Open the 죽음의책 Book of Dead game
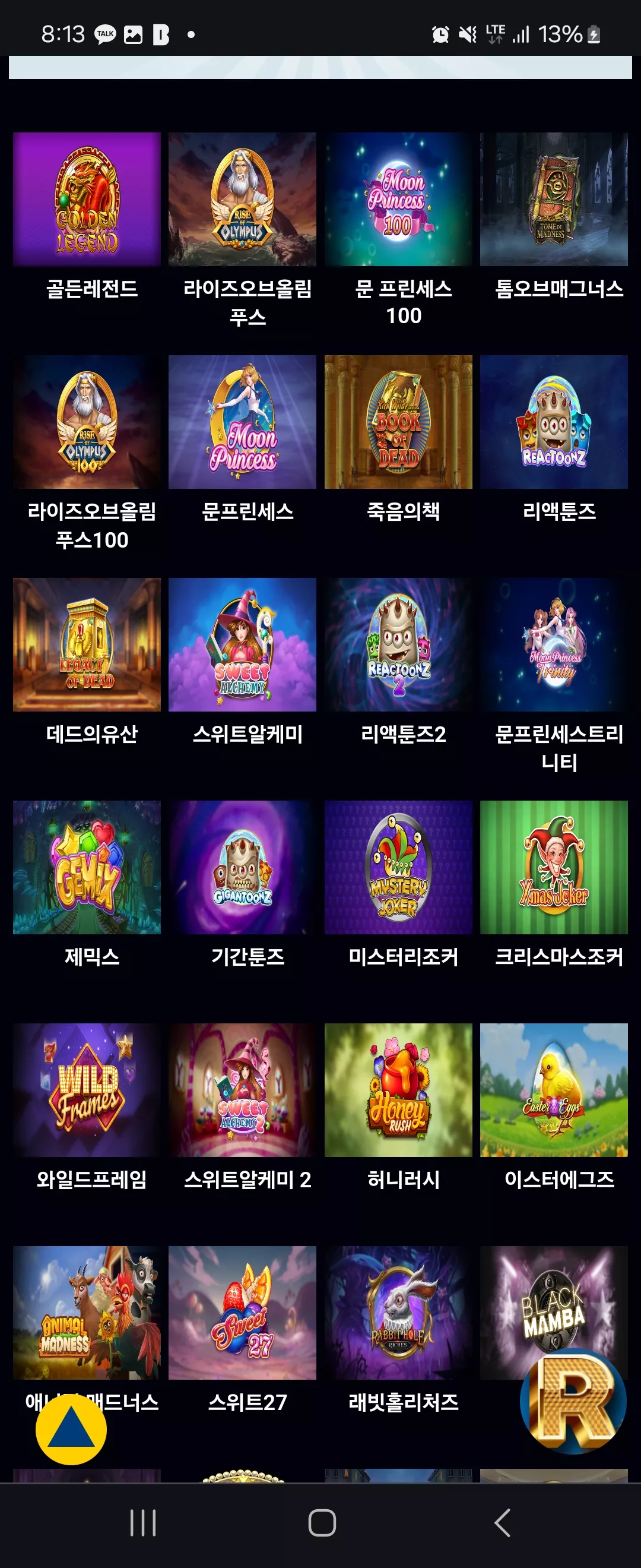The image size is (641, 1568). pyautogui.click(x=398, y=422)
